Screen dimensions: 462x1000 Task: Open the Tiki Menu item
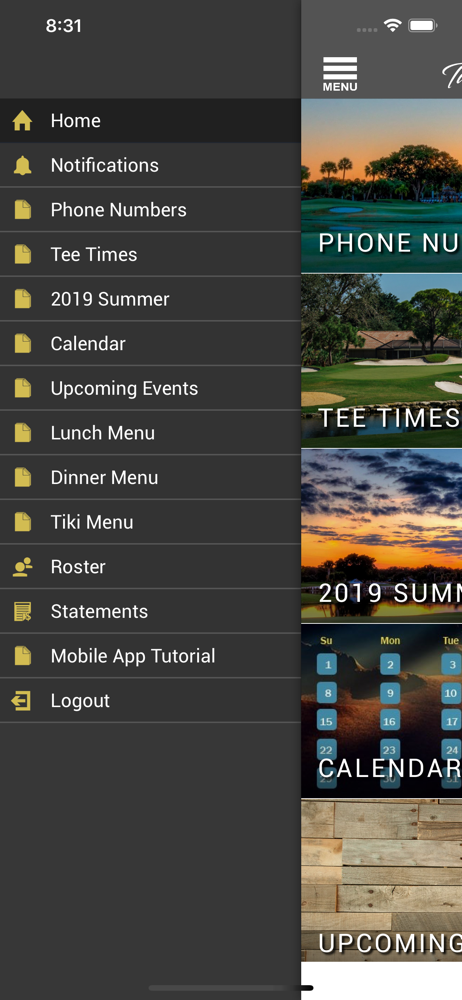click(x=151, y=522)
